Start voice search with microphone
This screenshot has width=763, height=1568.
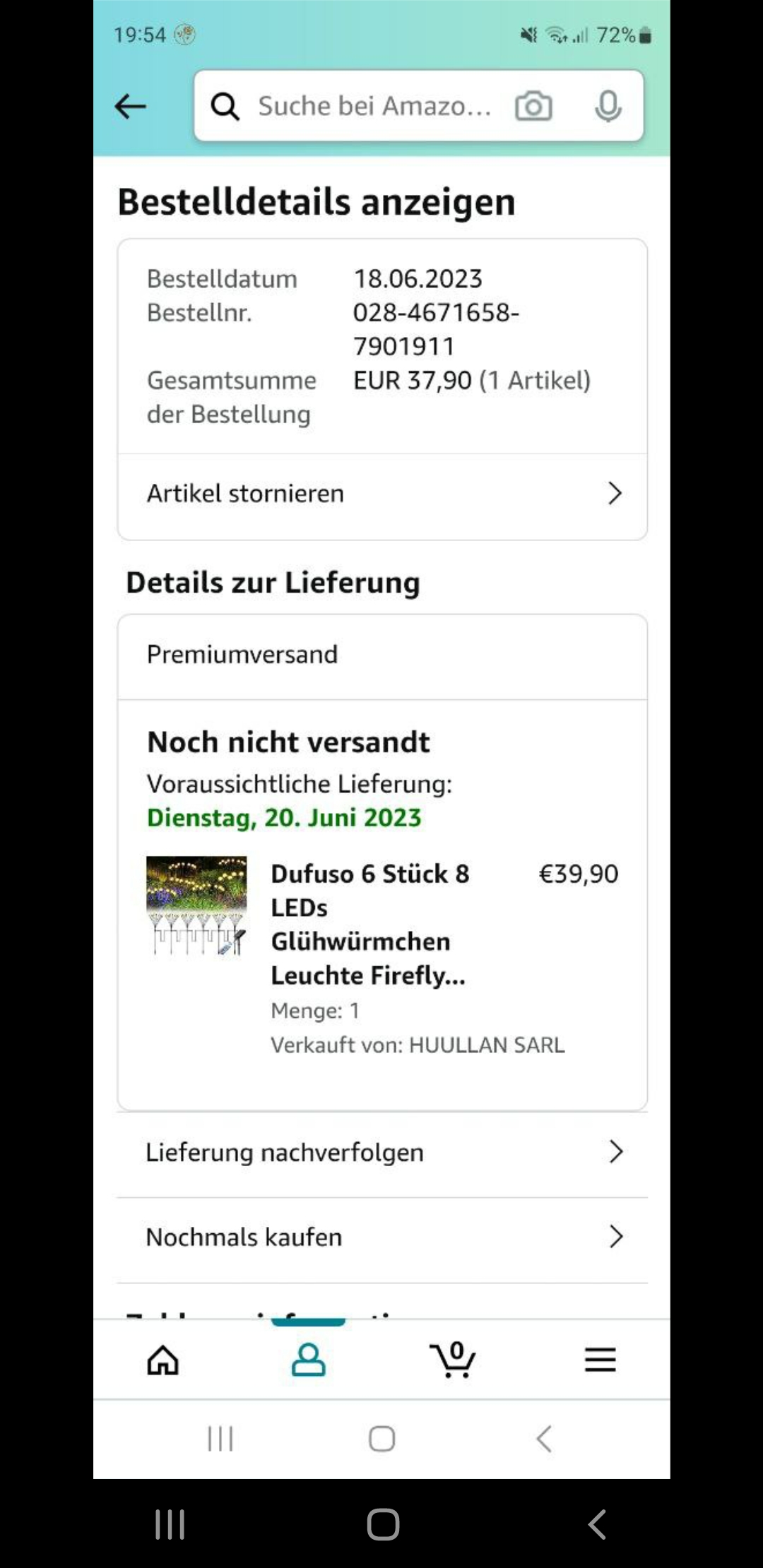(x=608, y=107)
